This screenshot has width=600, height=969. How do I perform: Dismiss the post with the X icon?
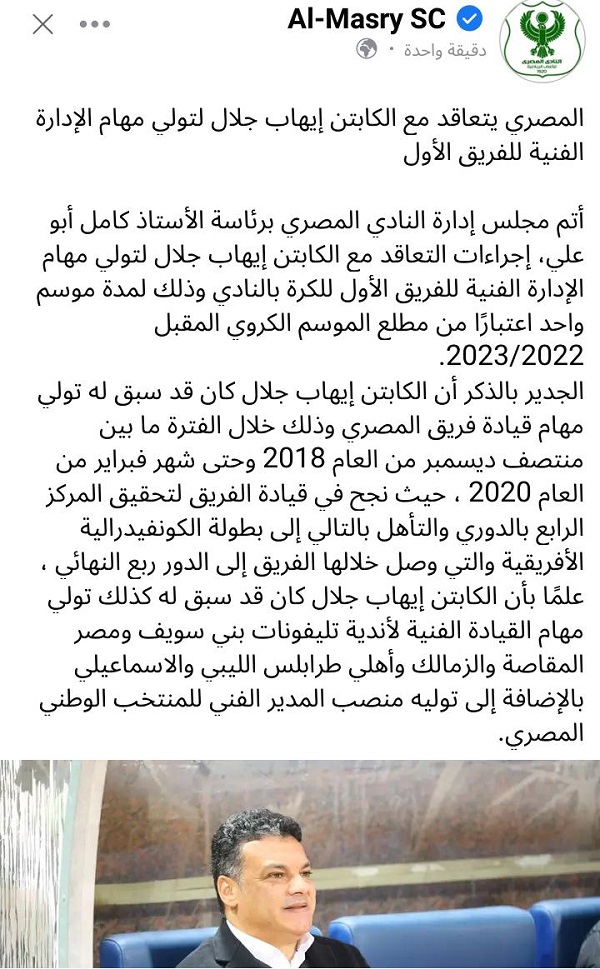tap(42, 23)
